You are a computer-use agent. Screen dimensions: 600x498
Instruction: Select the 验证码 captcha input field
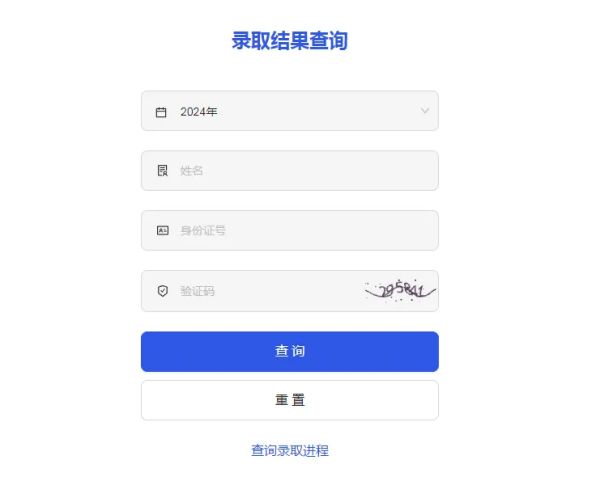tap(260, 291)
